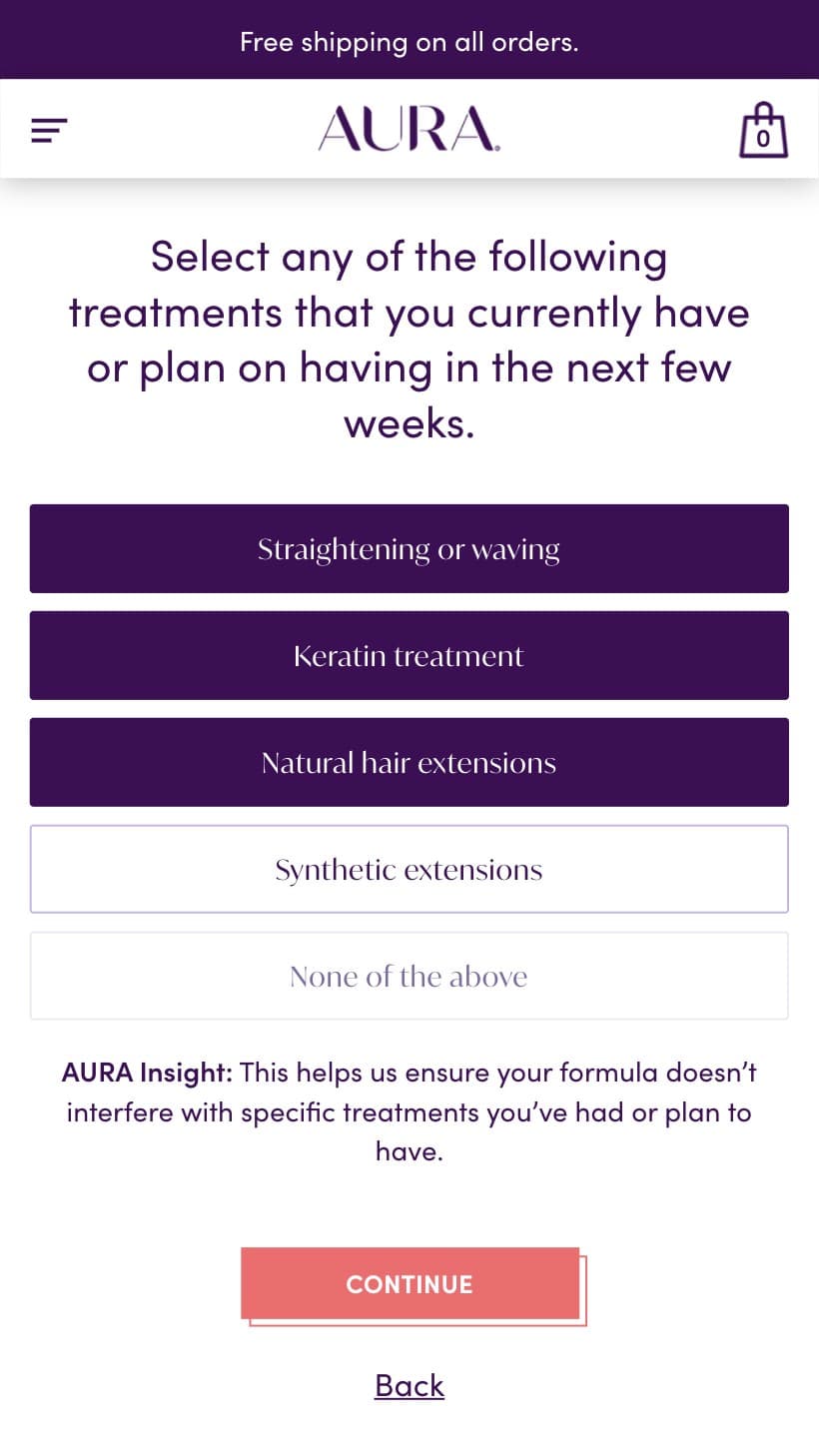The width and height of the screenshot is (819, 1456).
Task: Tap the Continue button
Action: click(x=409, y=1284)
